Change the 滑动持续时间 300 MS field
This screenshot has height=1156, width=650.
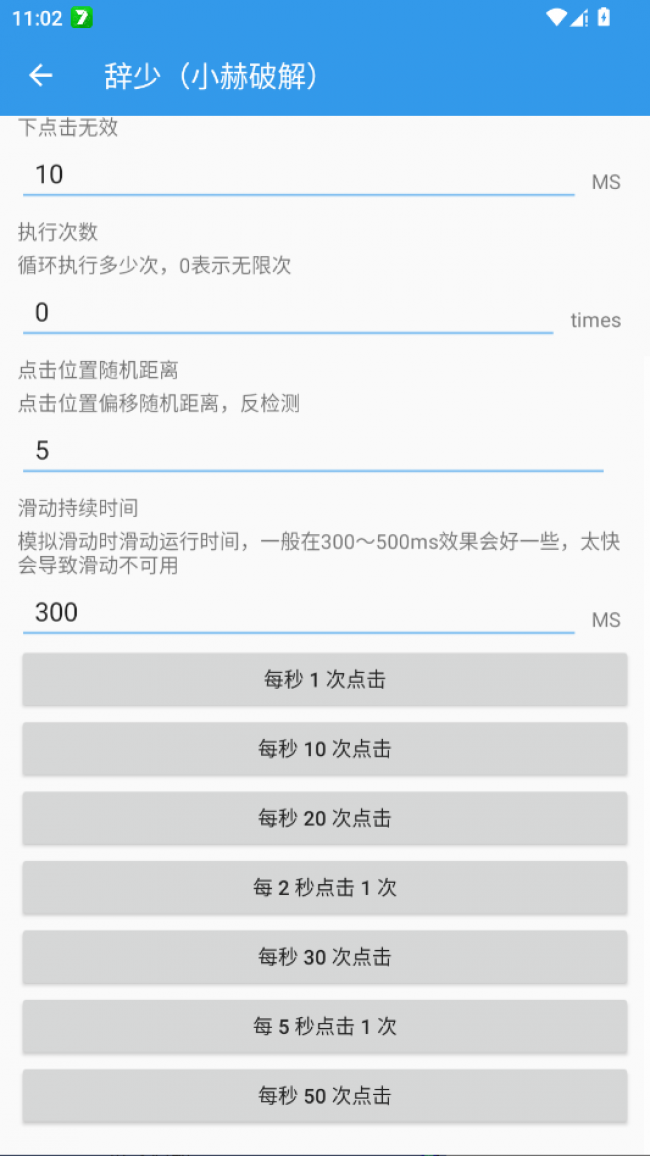click(x=298, y=613)
